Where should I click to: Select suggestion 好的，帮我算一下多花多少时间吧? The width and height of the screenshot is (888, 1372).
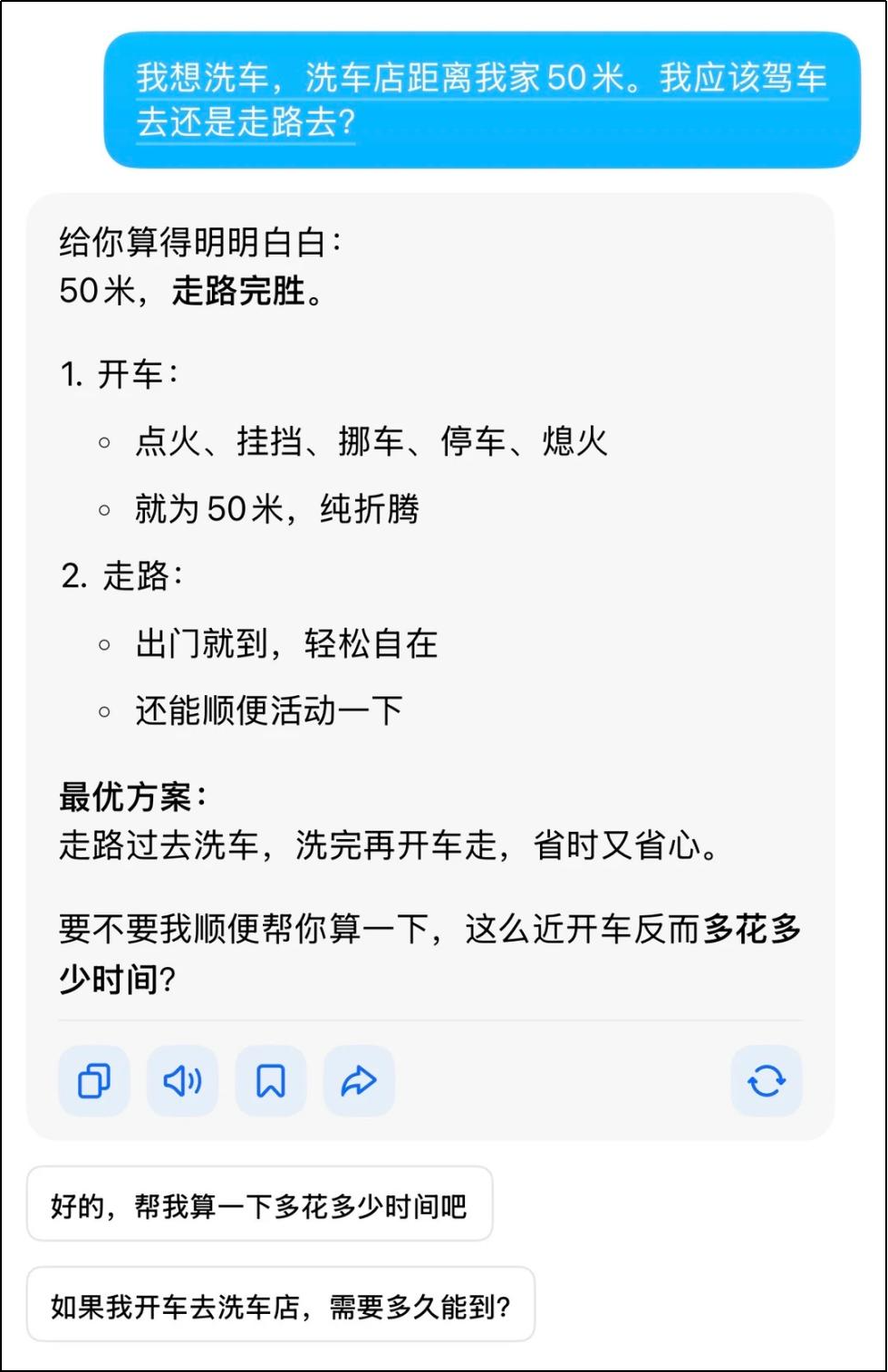[x=259, y=1205]
